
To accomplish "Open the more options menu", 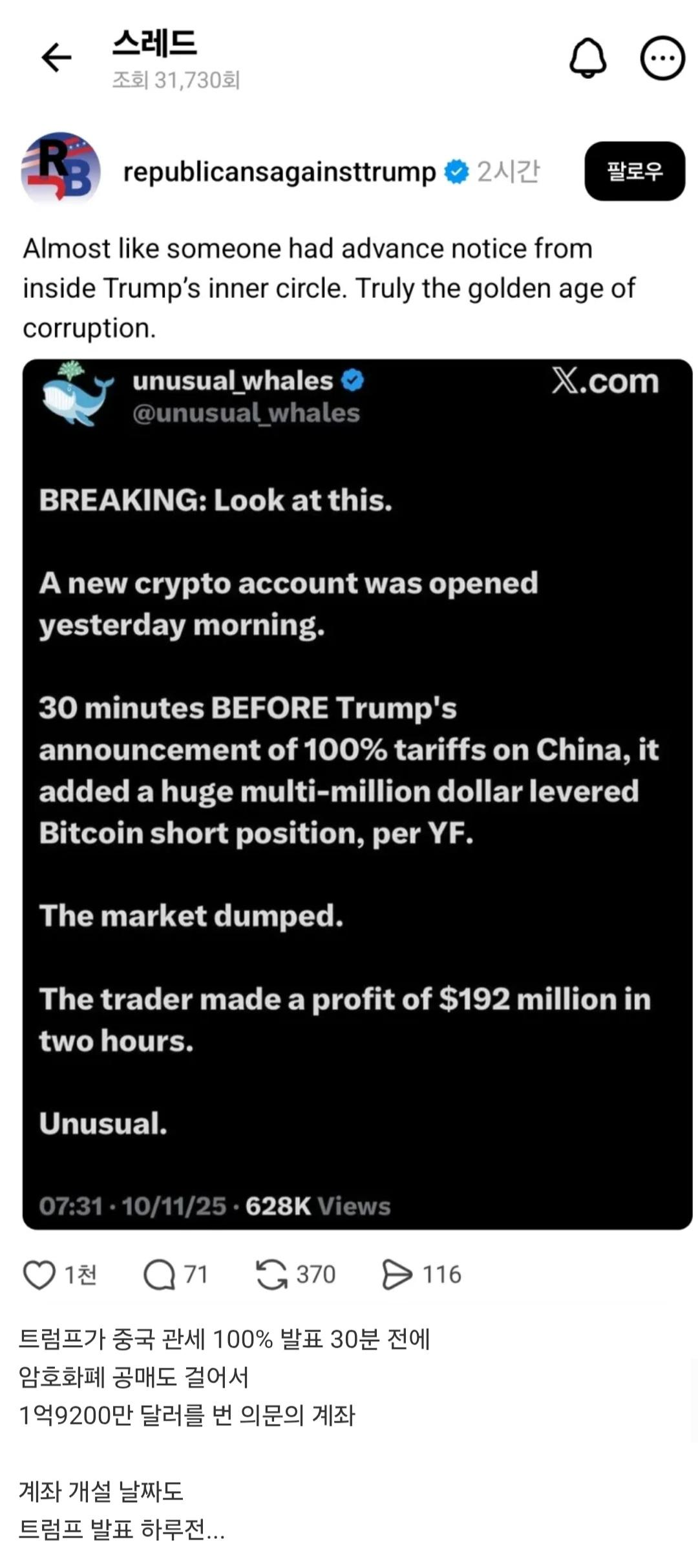I will click(662, 58).
